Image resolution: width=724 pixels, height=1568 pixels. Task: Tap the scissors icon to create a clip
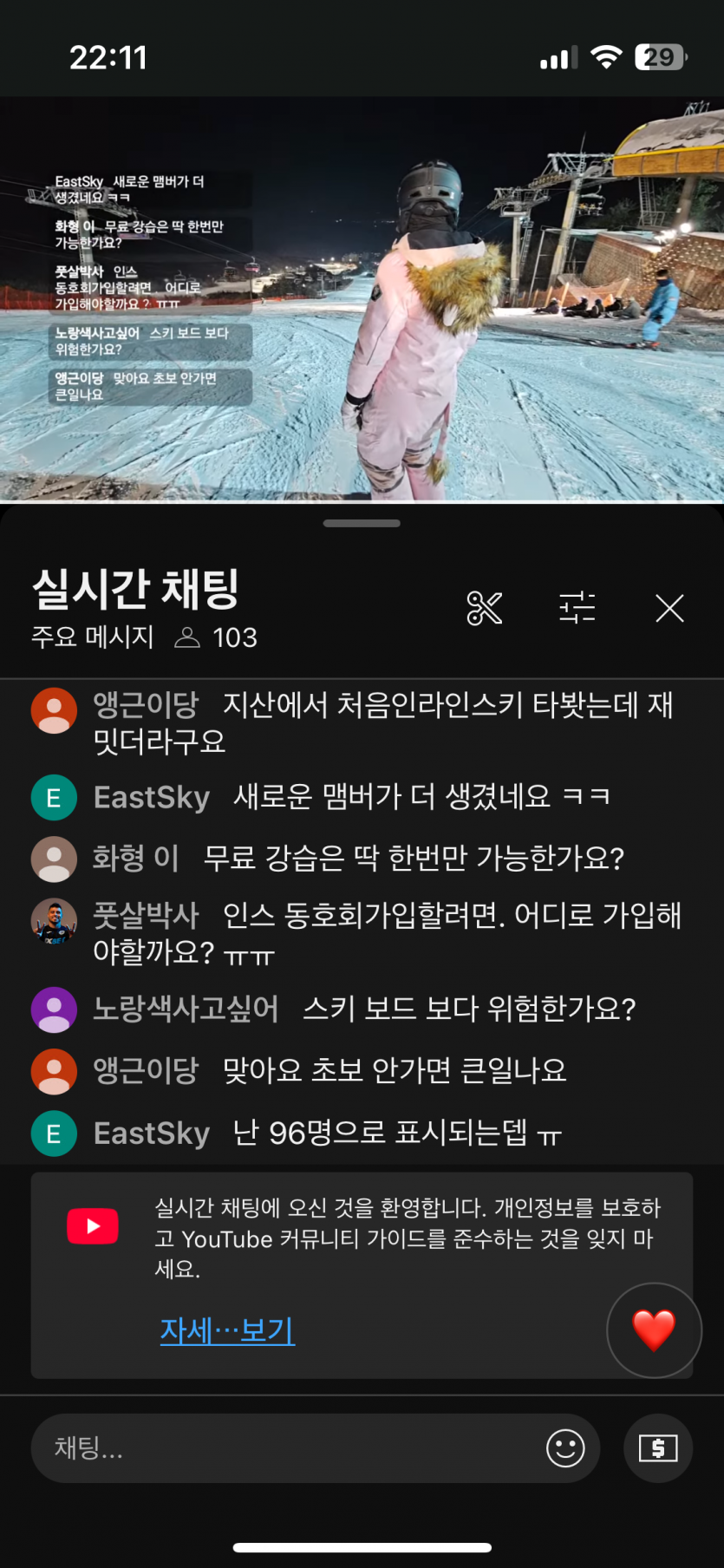(485, 608)
